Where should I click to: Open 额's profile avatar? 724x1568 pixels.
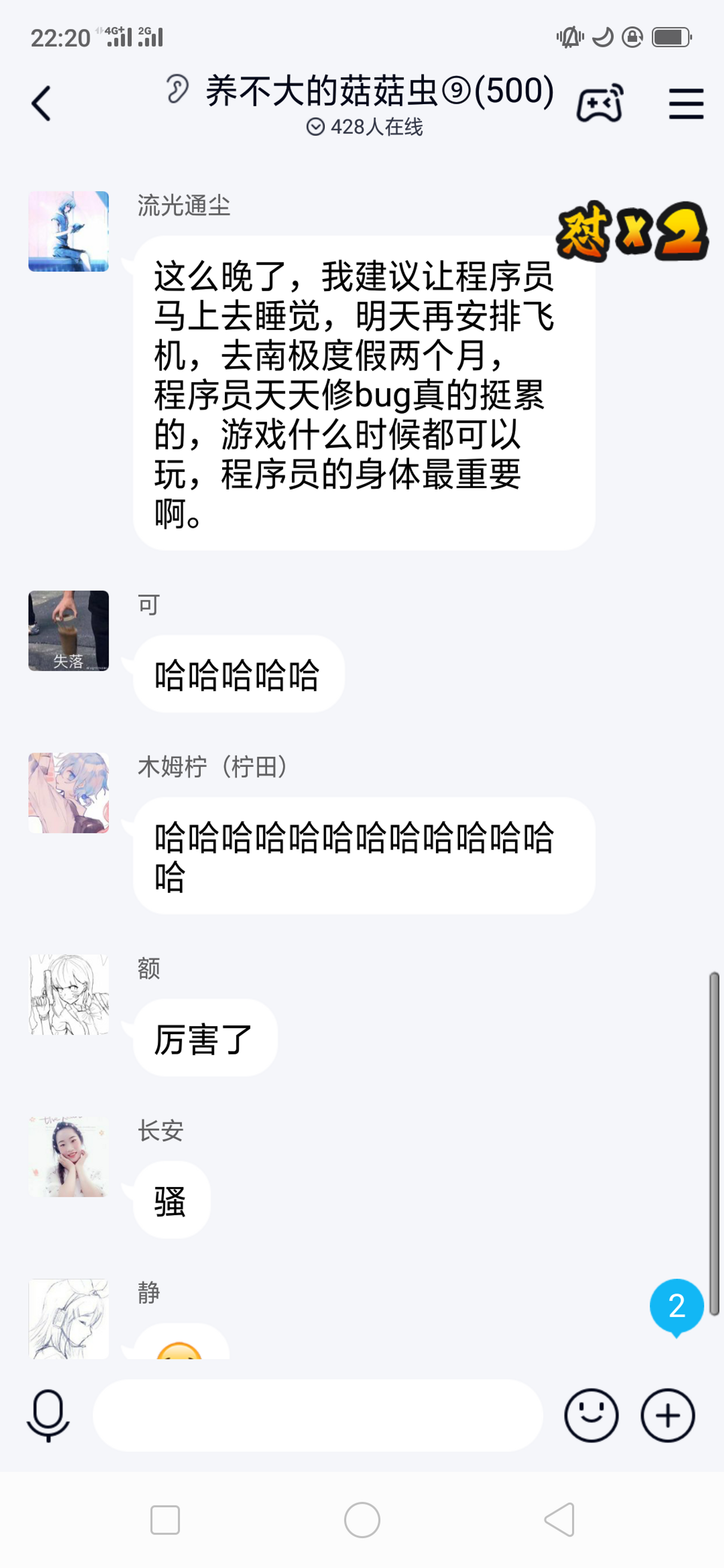coord(69,995)
